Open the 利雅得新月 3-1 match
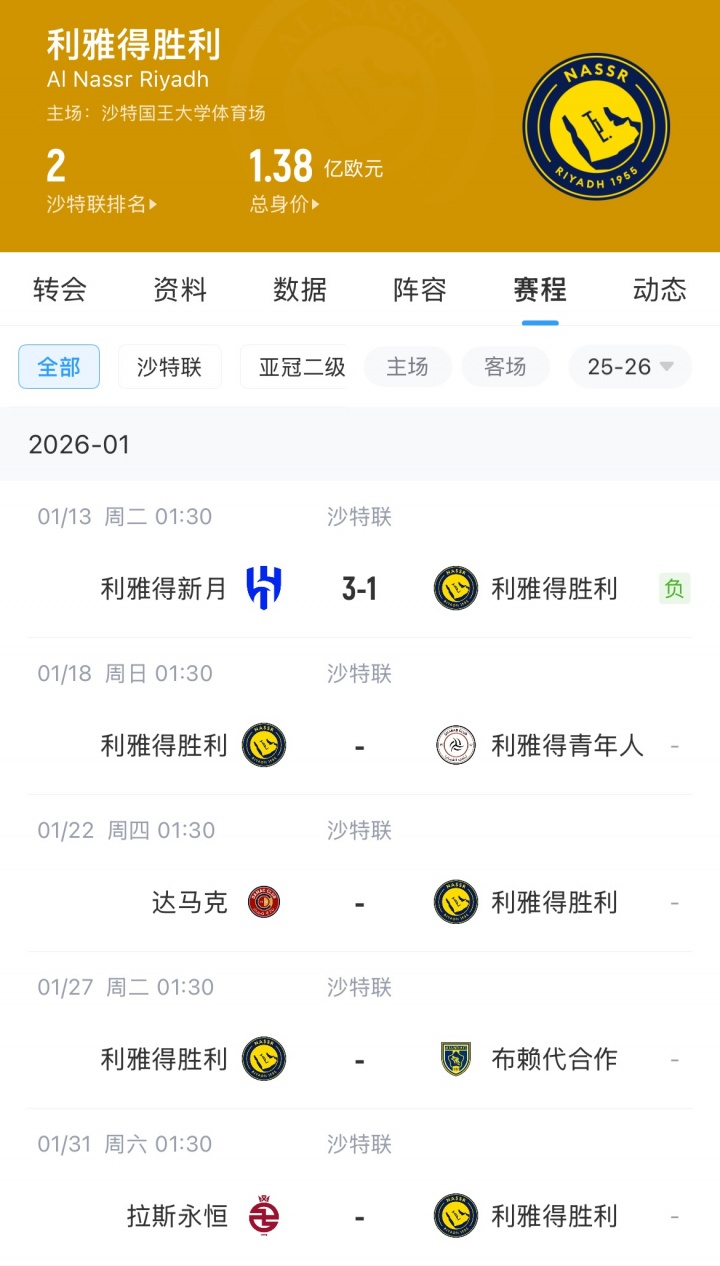Viewport: 720px width, 1266px height. coord(359,588)
